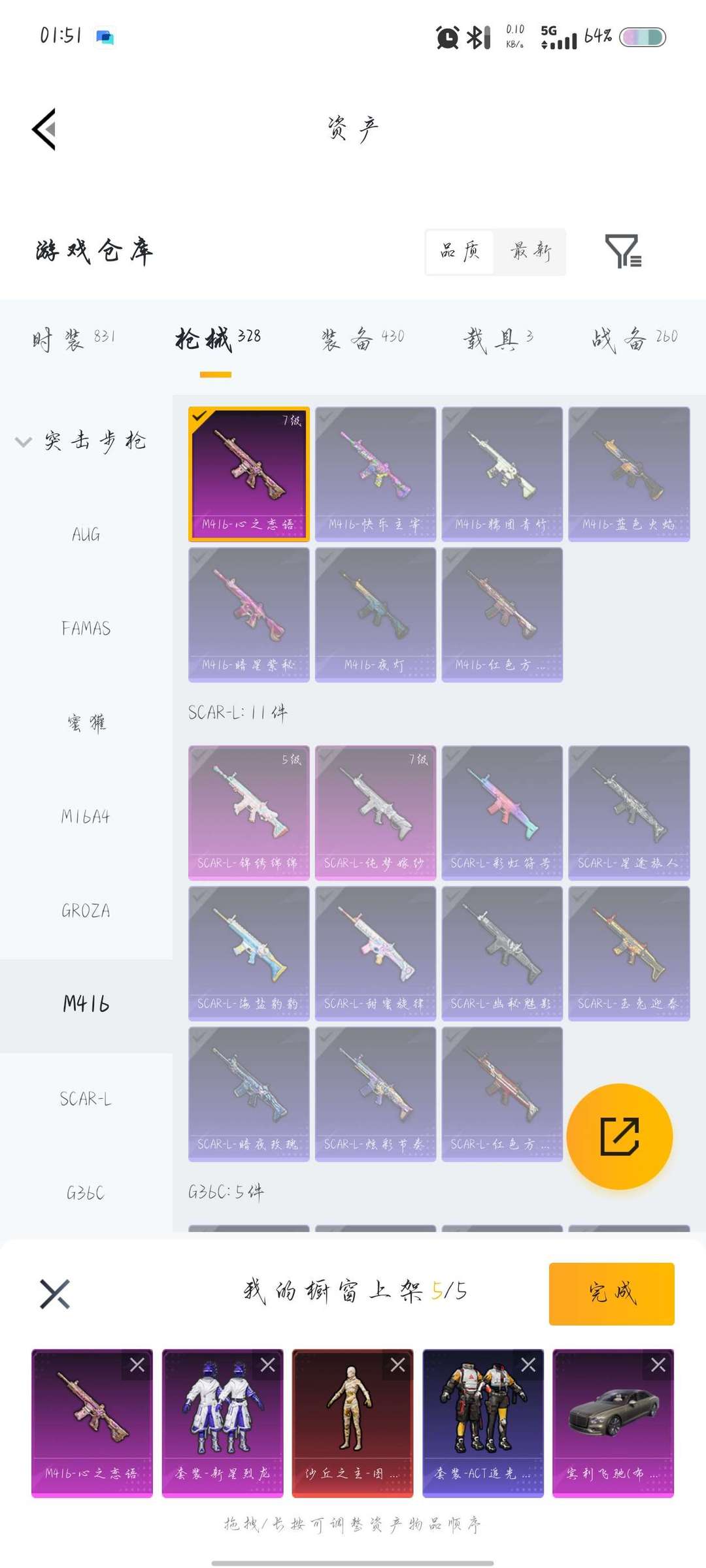
Task: Tap the yellow share floating button
Action: coord(619,1136)
